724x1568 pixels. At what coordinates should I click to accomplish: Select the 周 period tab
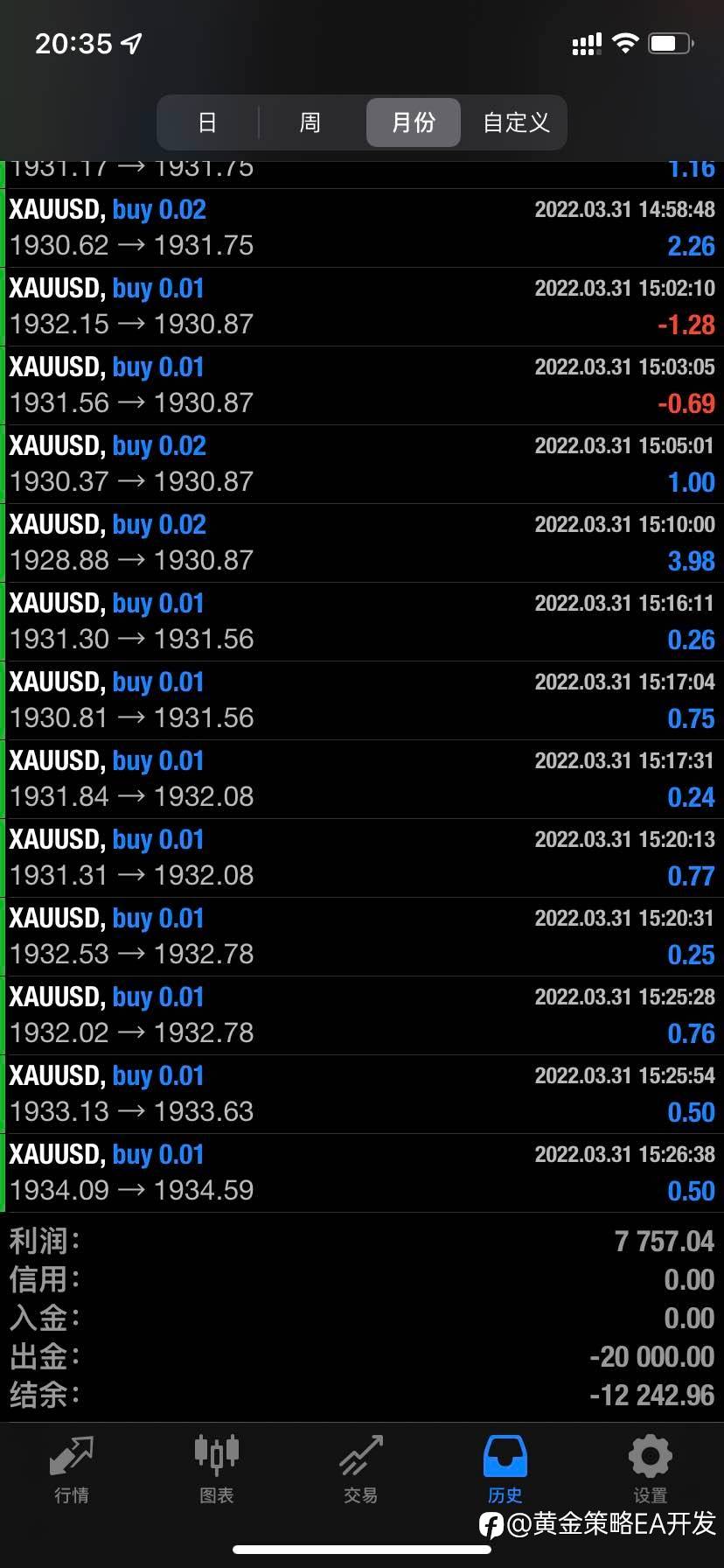click(x=310, y=122)
